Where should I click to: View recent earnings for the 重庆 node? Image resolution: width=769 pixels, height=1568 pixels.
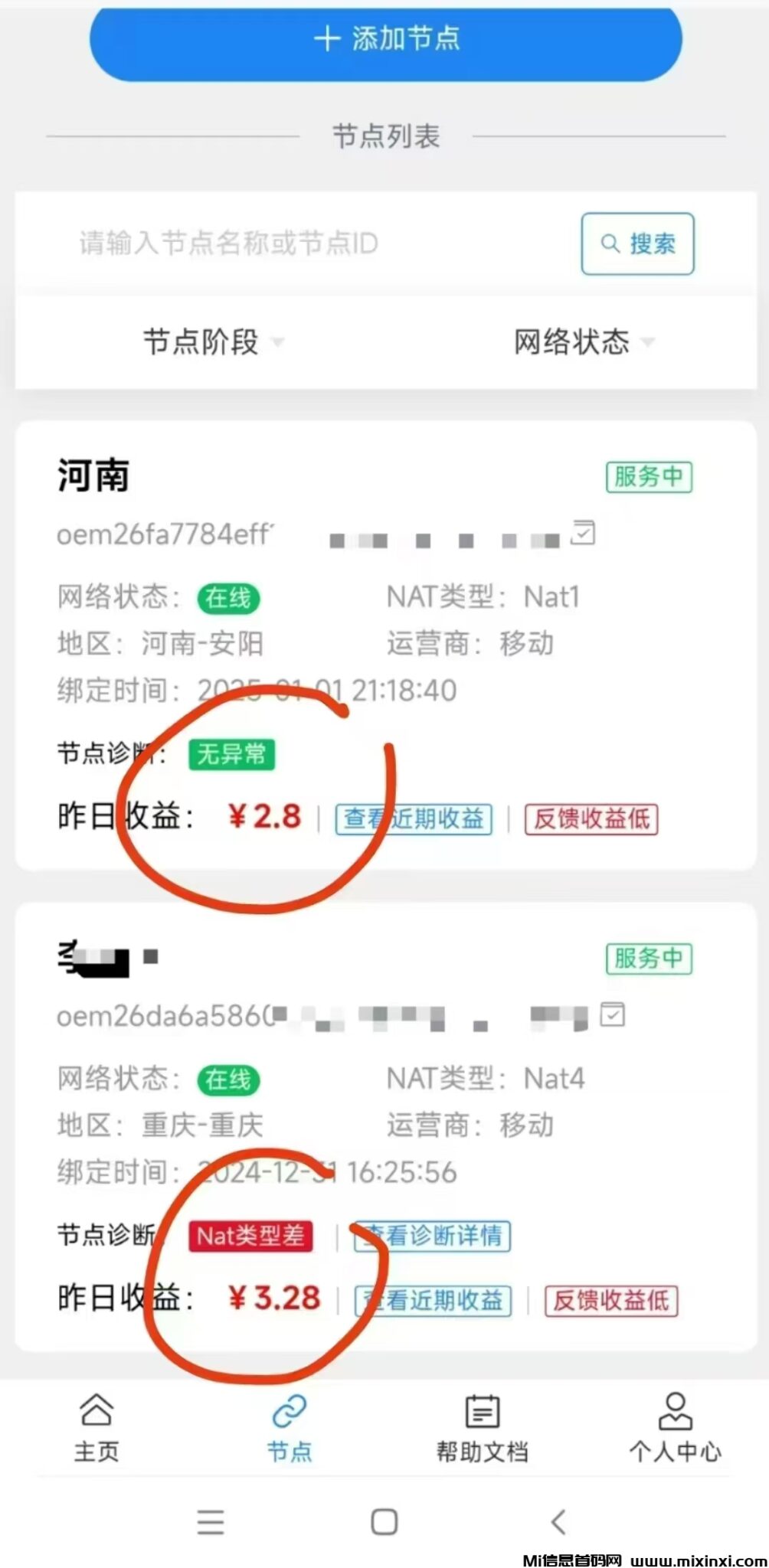(x=433, y=1300)
